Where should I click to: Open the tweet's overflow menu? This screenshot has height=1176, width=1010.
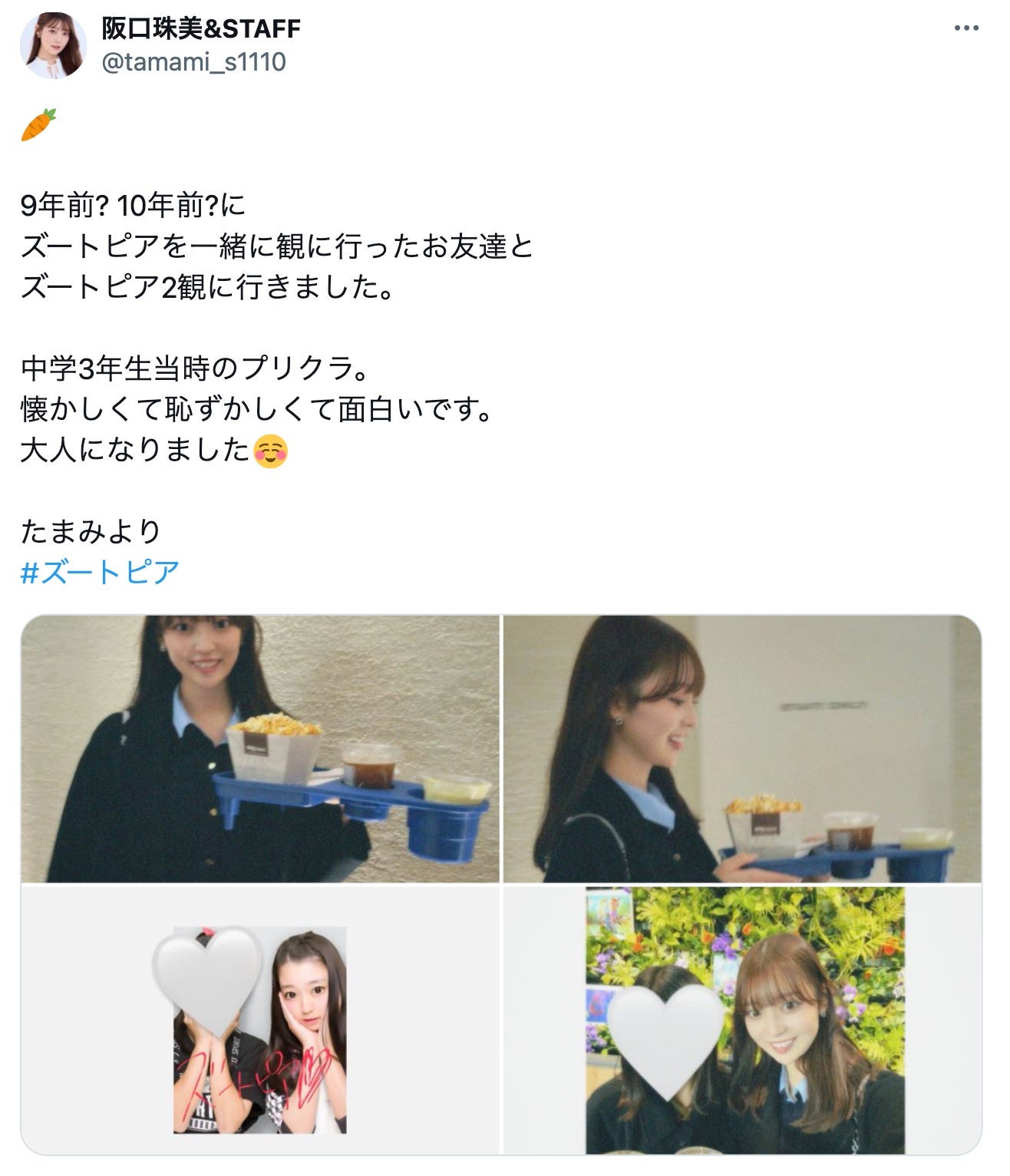(966, 29)
